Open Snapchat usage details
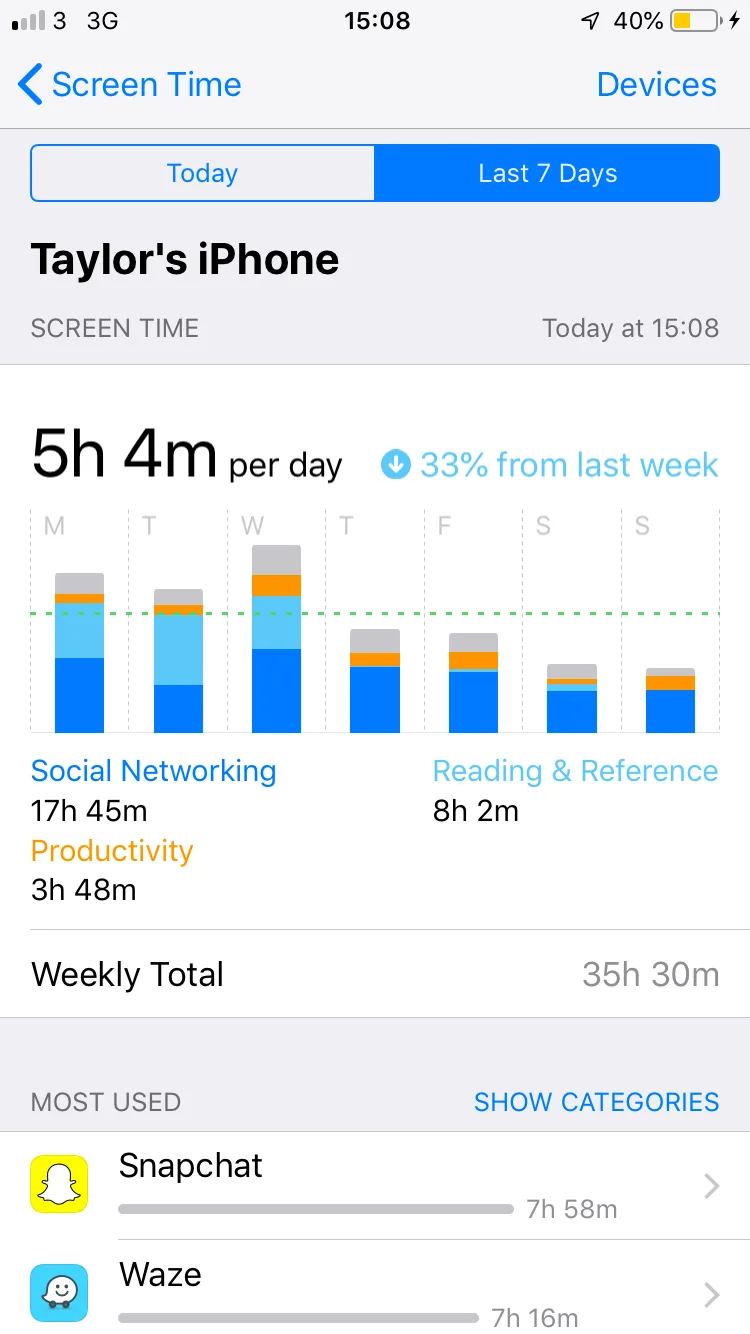Image resolution: width=750 pixels, height=1334 pixels. [x=375, y=1186]
